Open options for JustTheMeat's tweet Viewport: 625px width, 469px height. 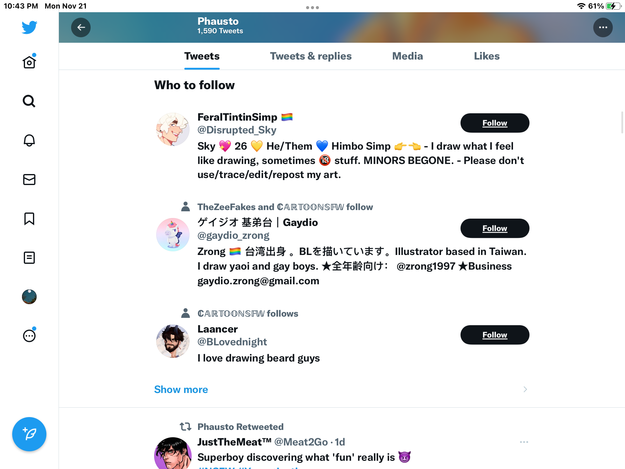523,441
